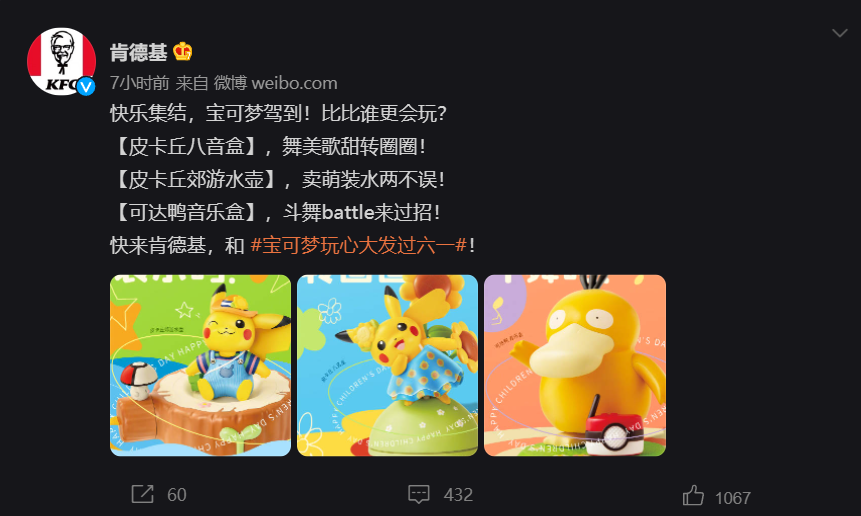Open the Psyduck music box image
861x516 pixels.
[x=574, y=365]
